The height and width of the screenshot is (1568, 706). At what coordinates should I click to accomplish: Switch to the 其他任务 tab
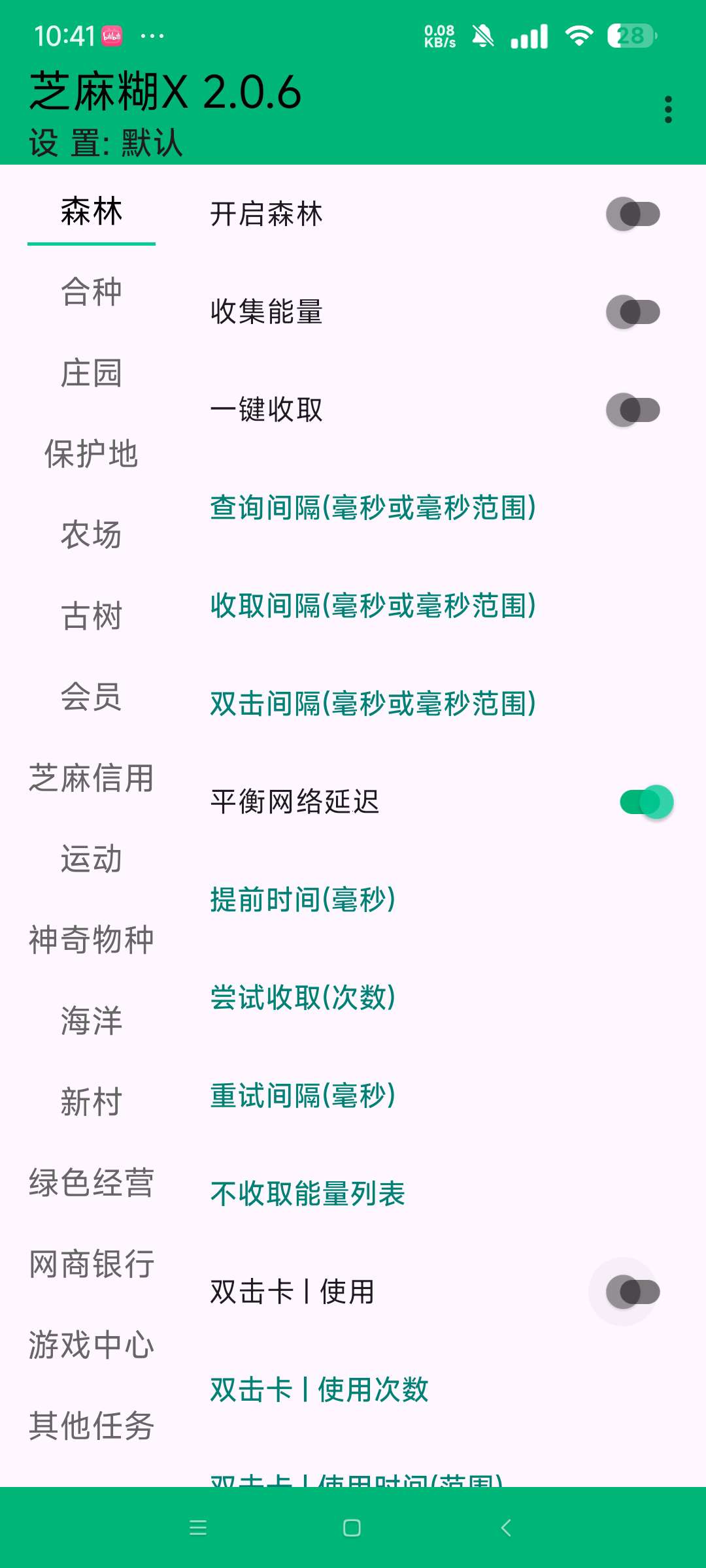point(91,1426)
